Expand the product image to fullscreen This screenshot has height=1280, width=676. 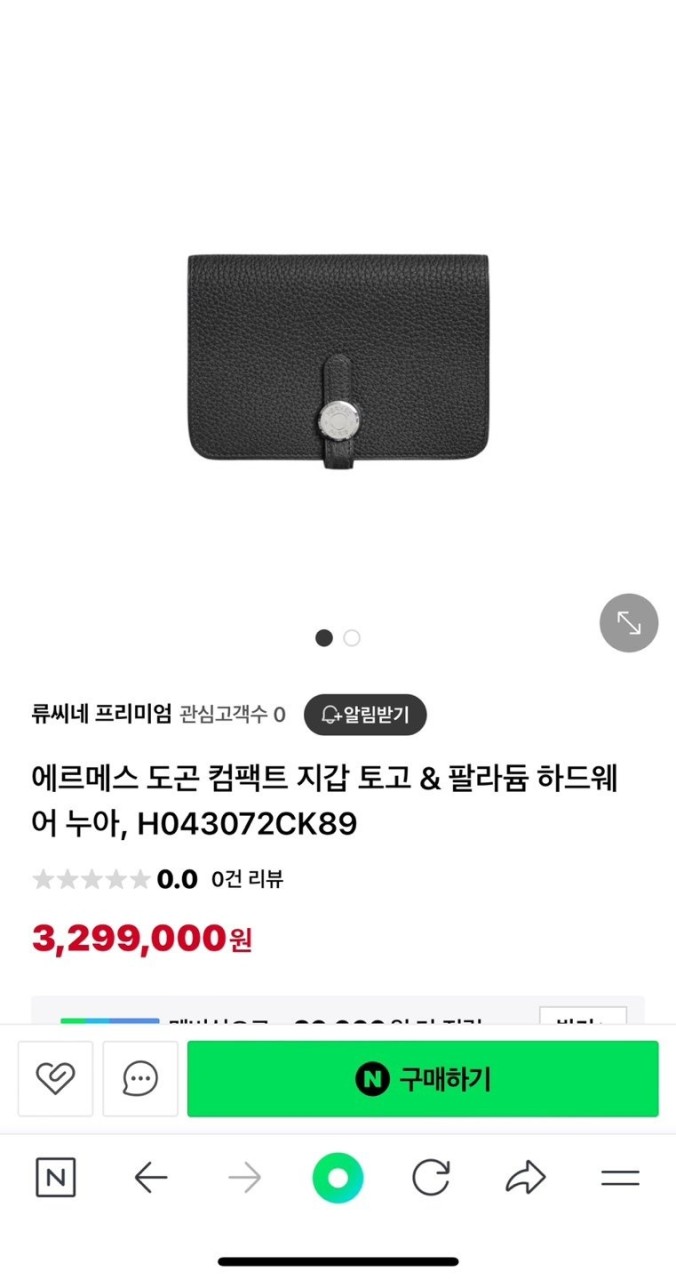coord(628,623)
